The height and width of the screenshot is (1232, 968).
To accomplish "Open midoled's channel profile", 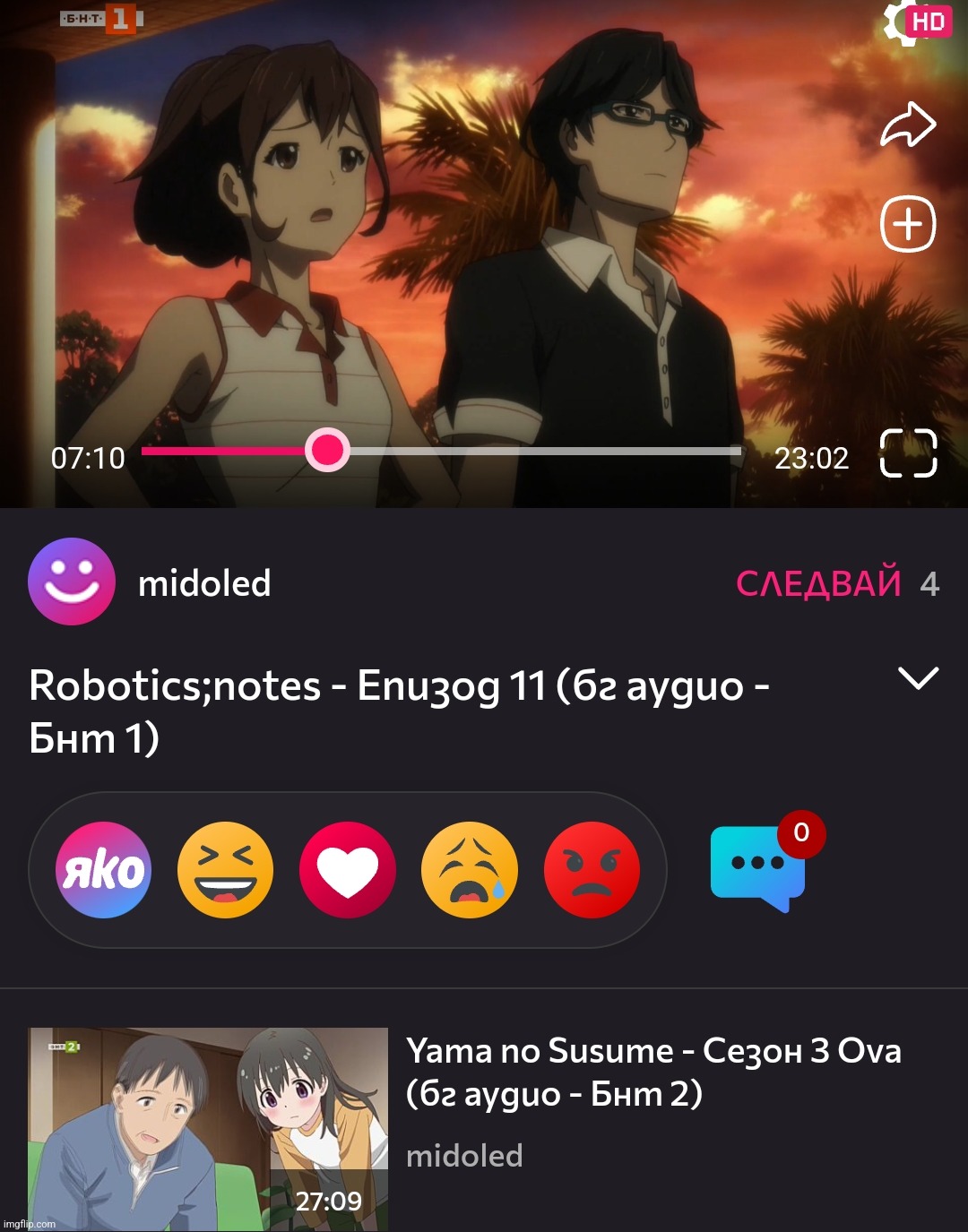I will tap(72, 582).
